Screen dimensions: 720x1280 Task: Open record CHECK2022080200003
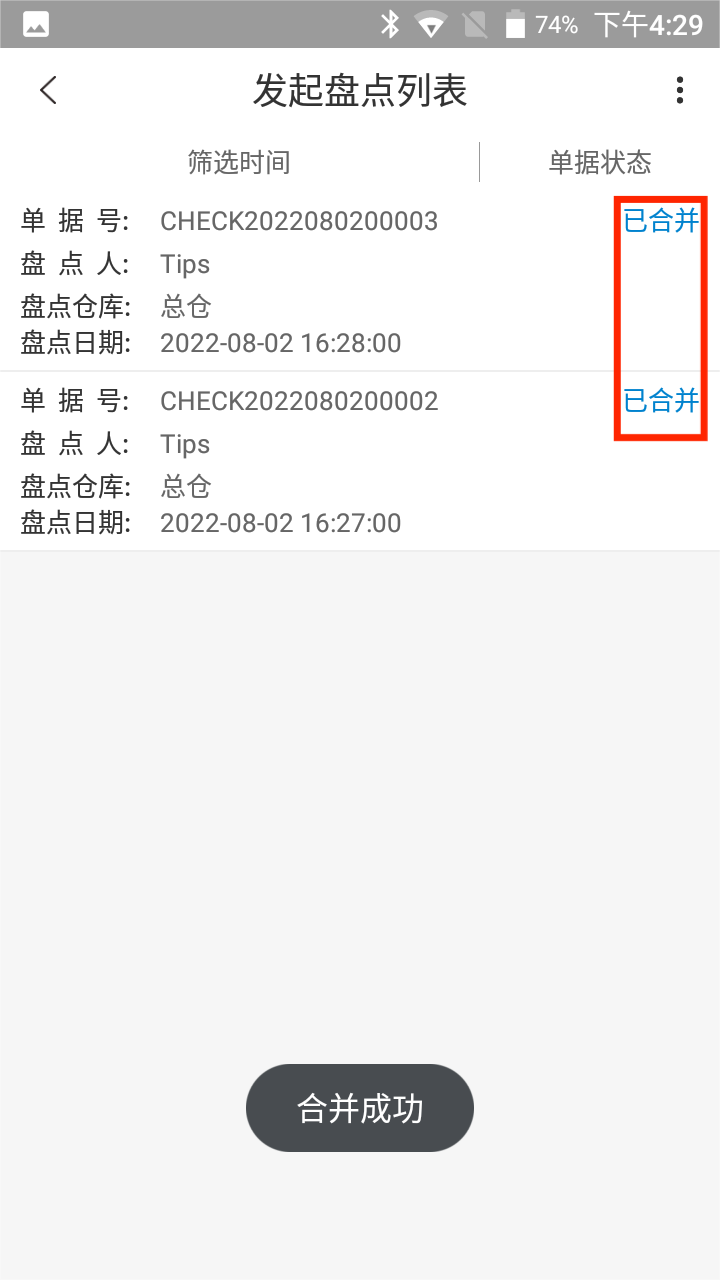point(300,281)
